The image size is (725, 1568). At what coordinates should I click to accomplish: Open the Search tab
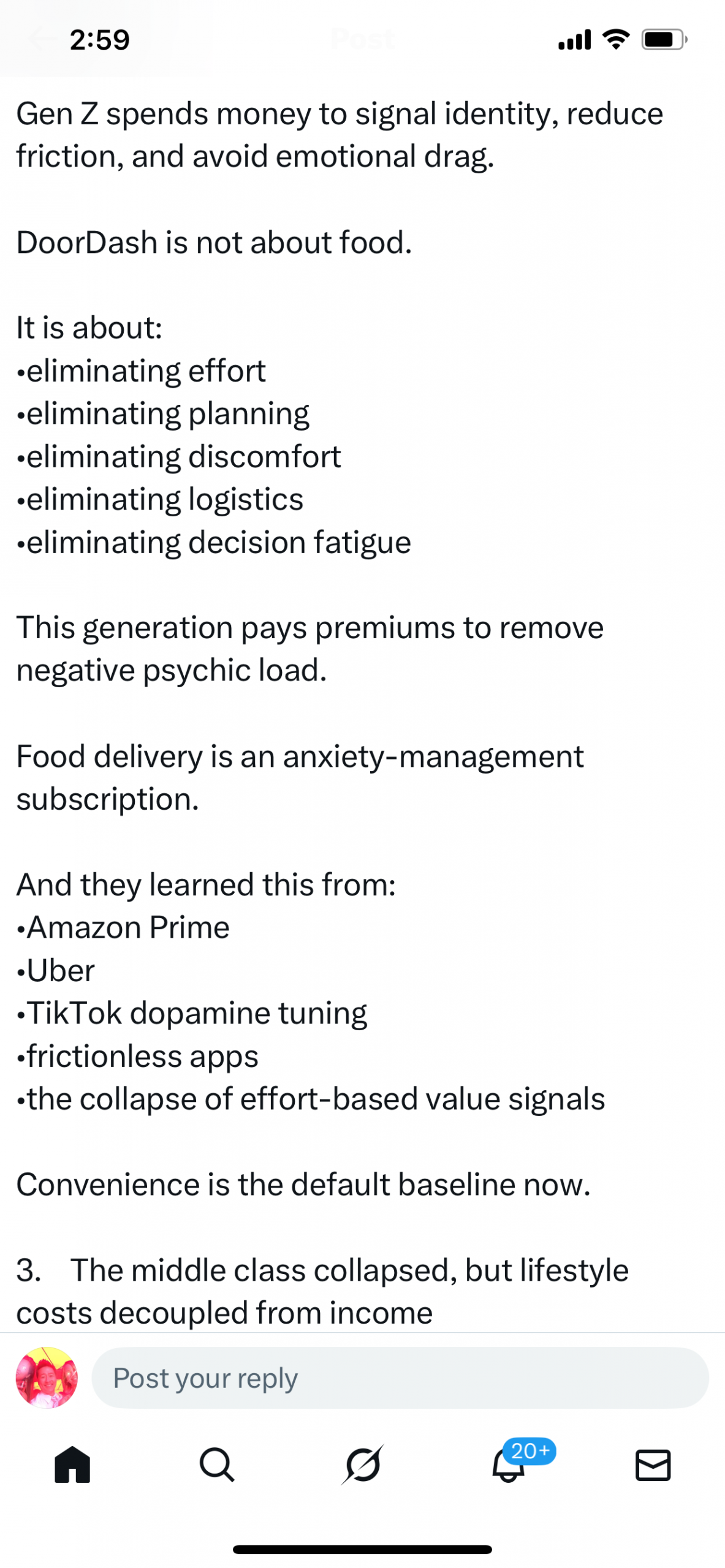tap(217, 1464)
